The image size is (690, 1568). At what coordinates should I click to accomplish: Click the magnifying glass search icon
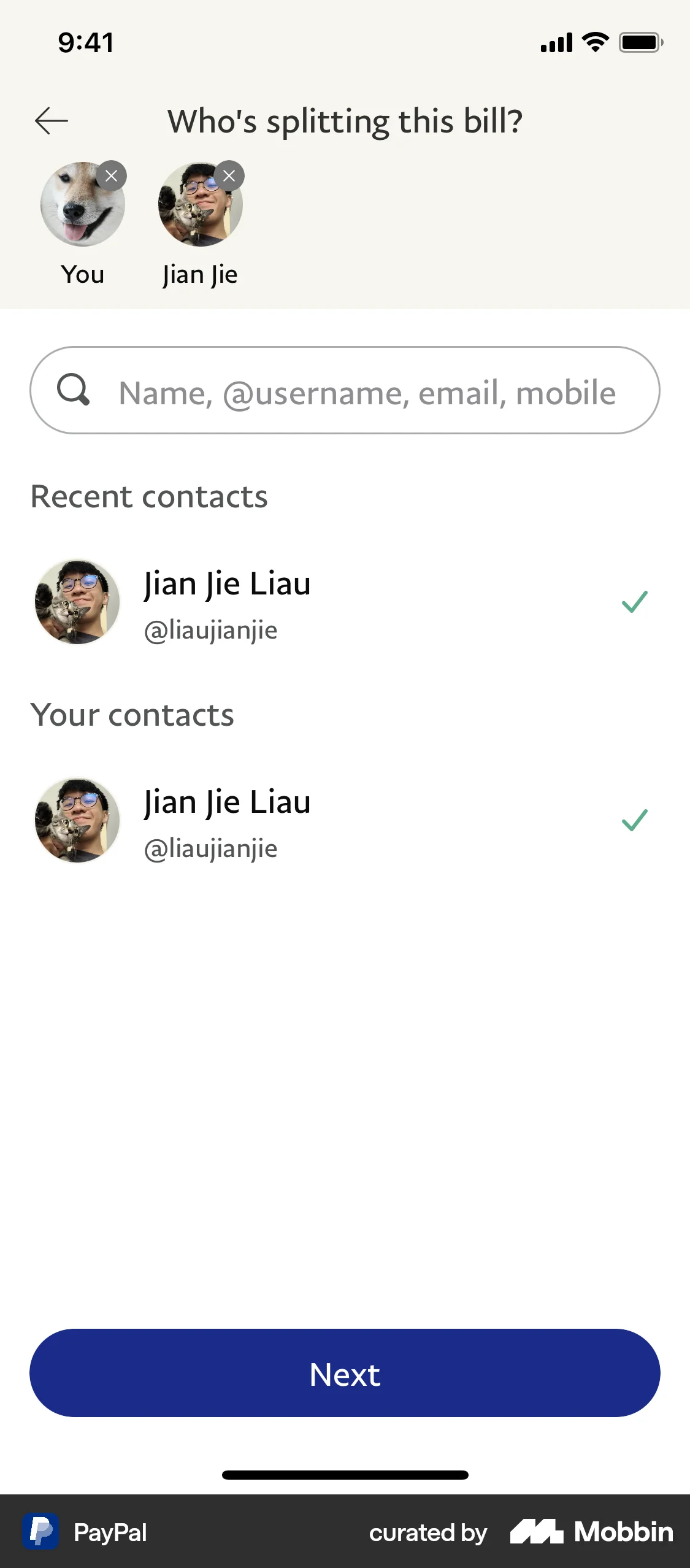point(74,391)
